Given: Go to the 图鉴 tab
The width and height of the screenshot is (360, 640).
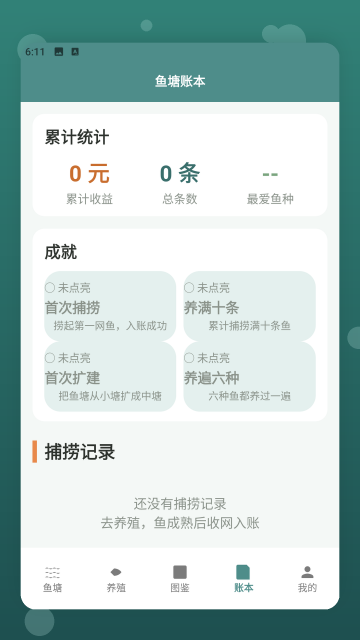Looking at the screenshot, I should tap(180, 579).
